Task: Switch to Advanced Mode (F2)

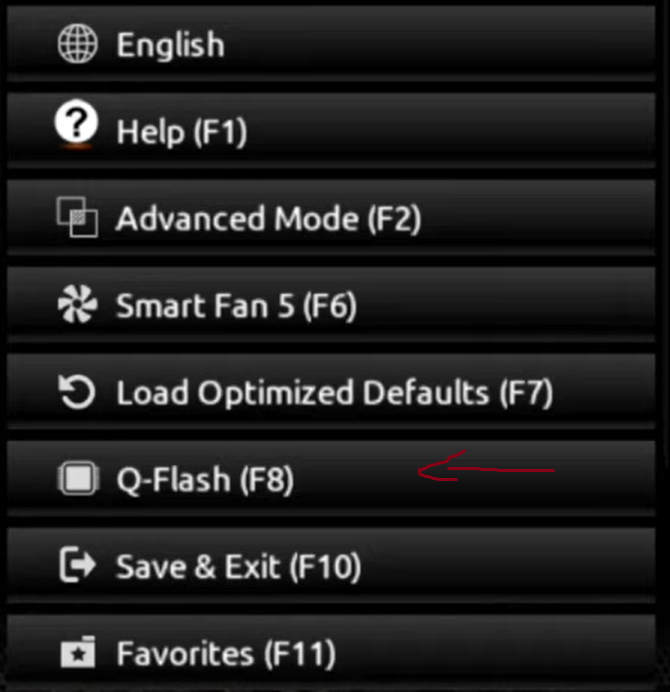Action: pyautogui.click(x=268, y=218)
